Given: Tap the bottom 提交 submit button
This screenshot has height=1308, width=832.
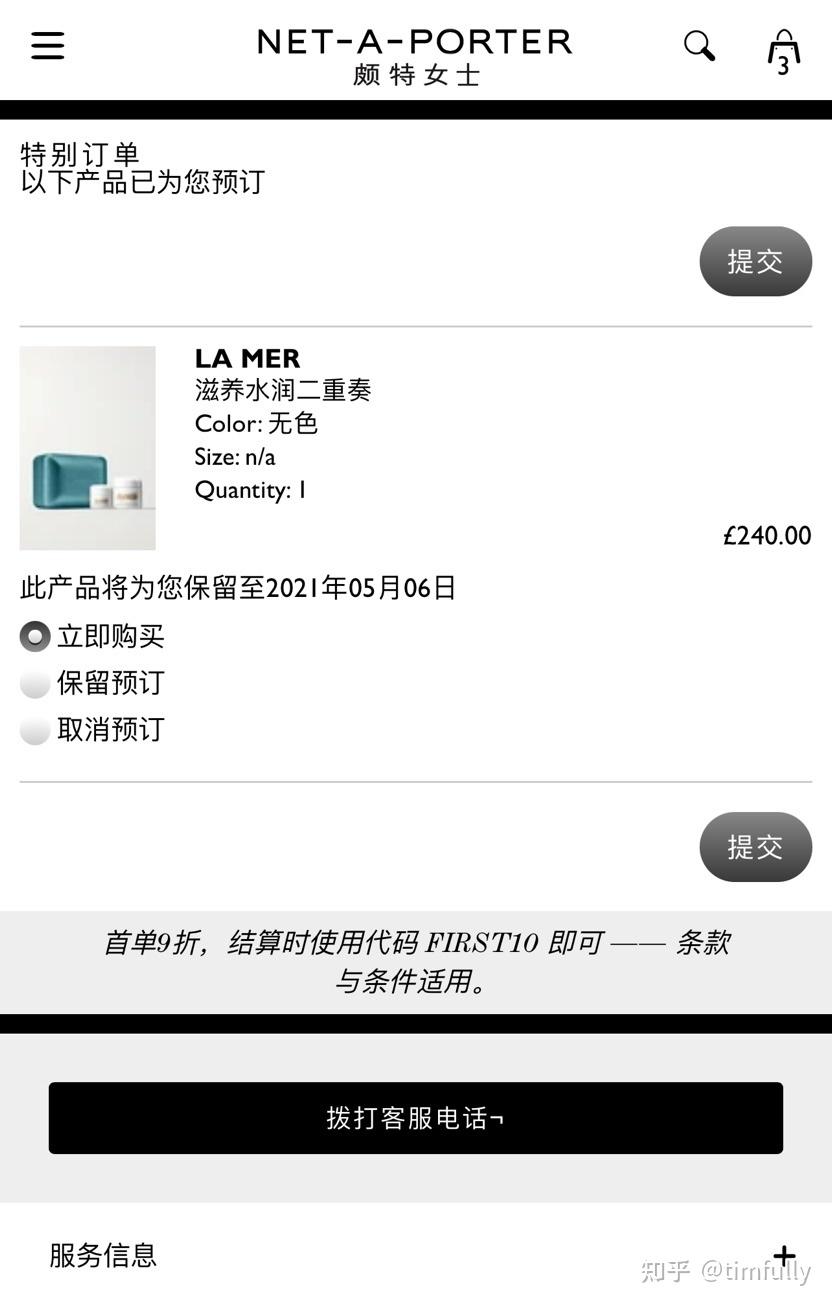Looking at the screenshot, I should tap(755, 847).
